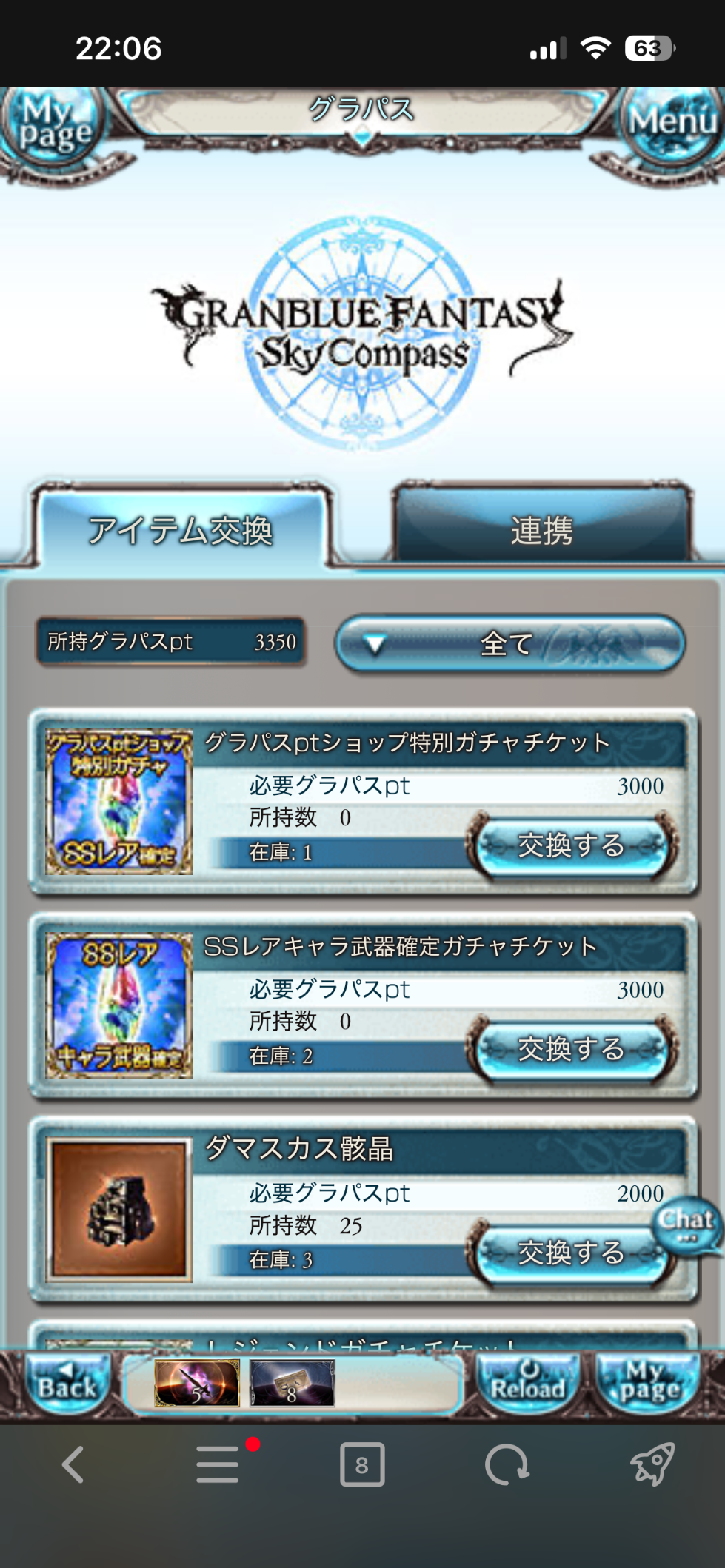Open the browser hamburger menu
725x1568 pixels.
(x=218, y=1464)
